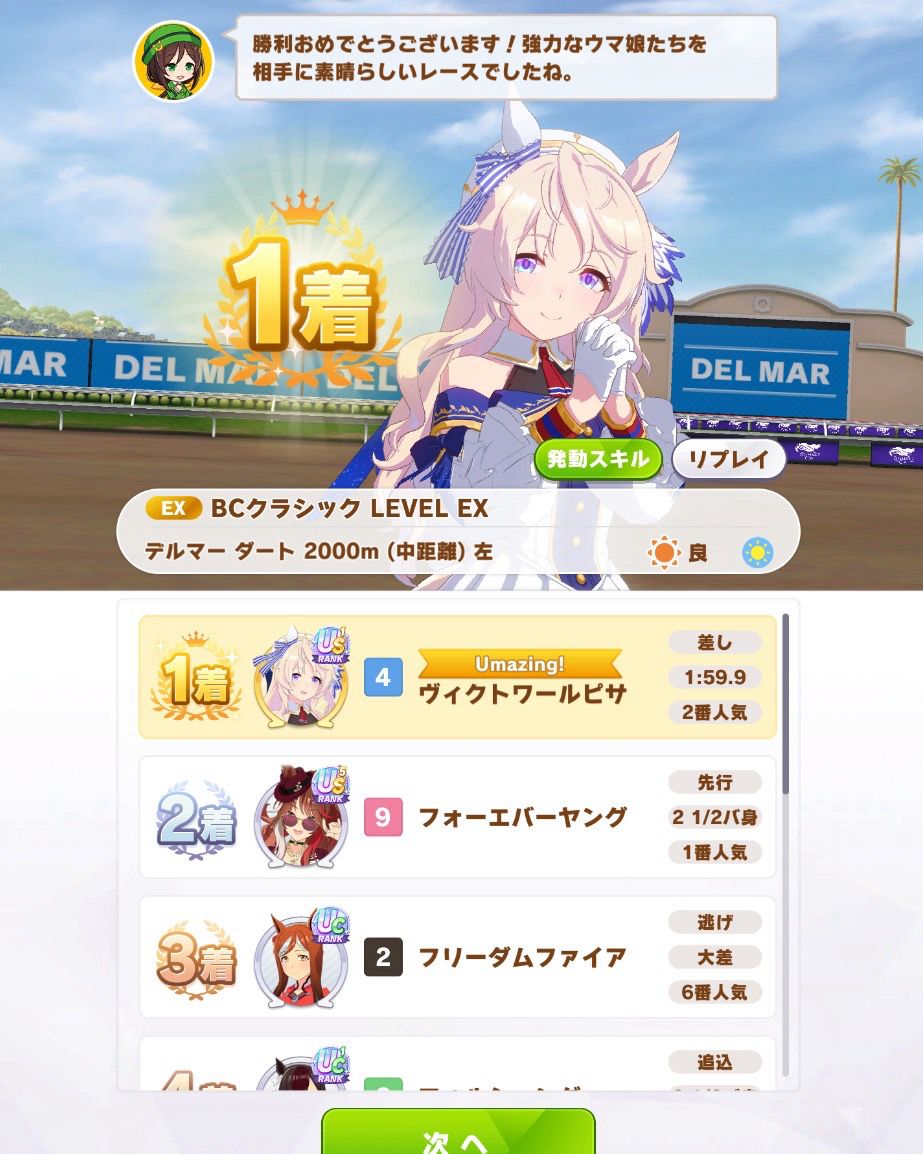This screenshot has height=1154, width=923.
Task: View the フリーダムファイア result row
Action: 457,957
